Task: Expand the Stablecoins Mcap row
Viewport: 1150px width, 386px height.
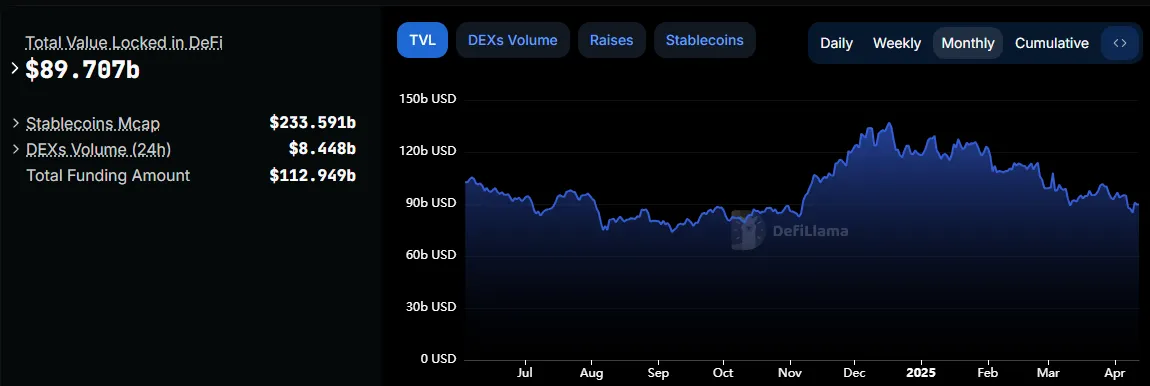Action: click(16, 123)
